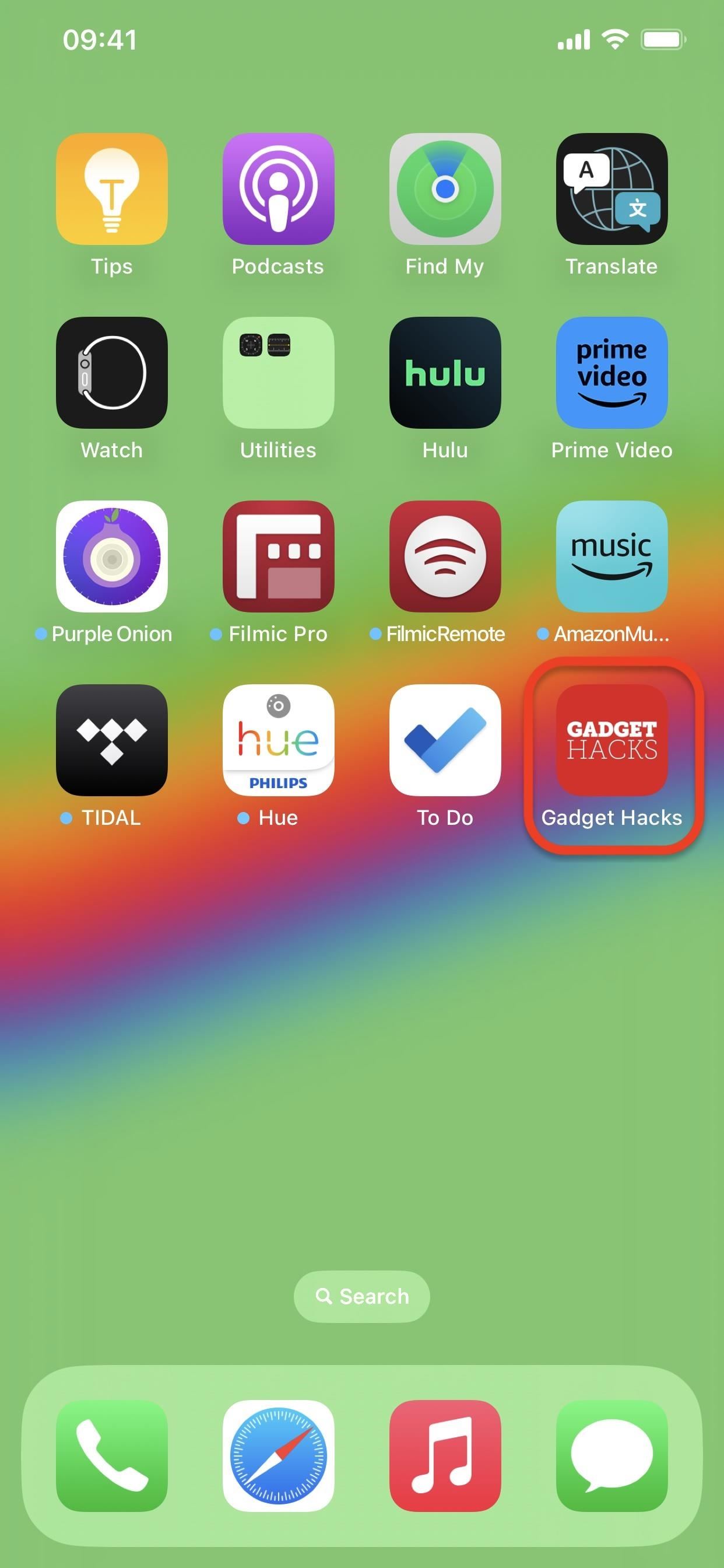This screenshot has height=1568, width=724.
Task: Launch Safari from the dock
Action: (278, 1456)
